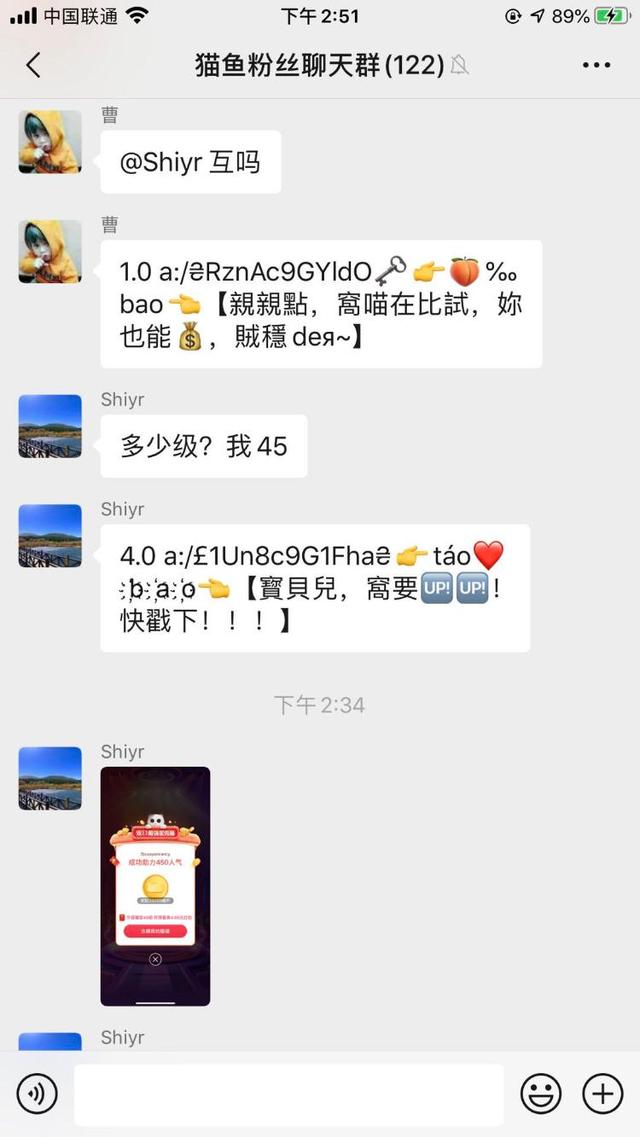Go back to the chat list

coord(33,66)
